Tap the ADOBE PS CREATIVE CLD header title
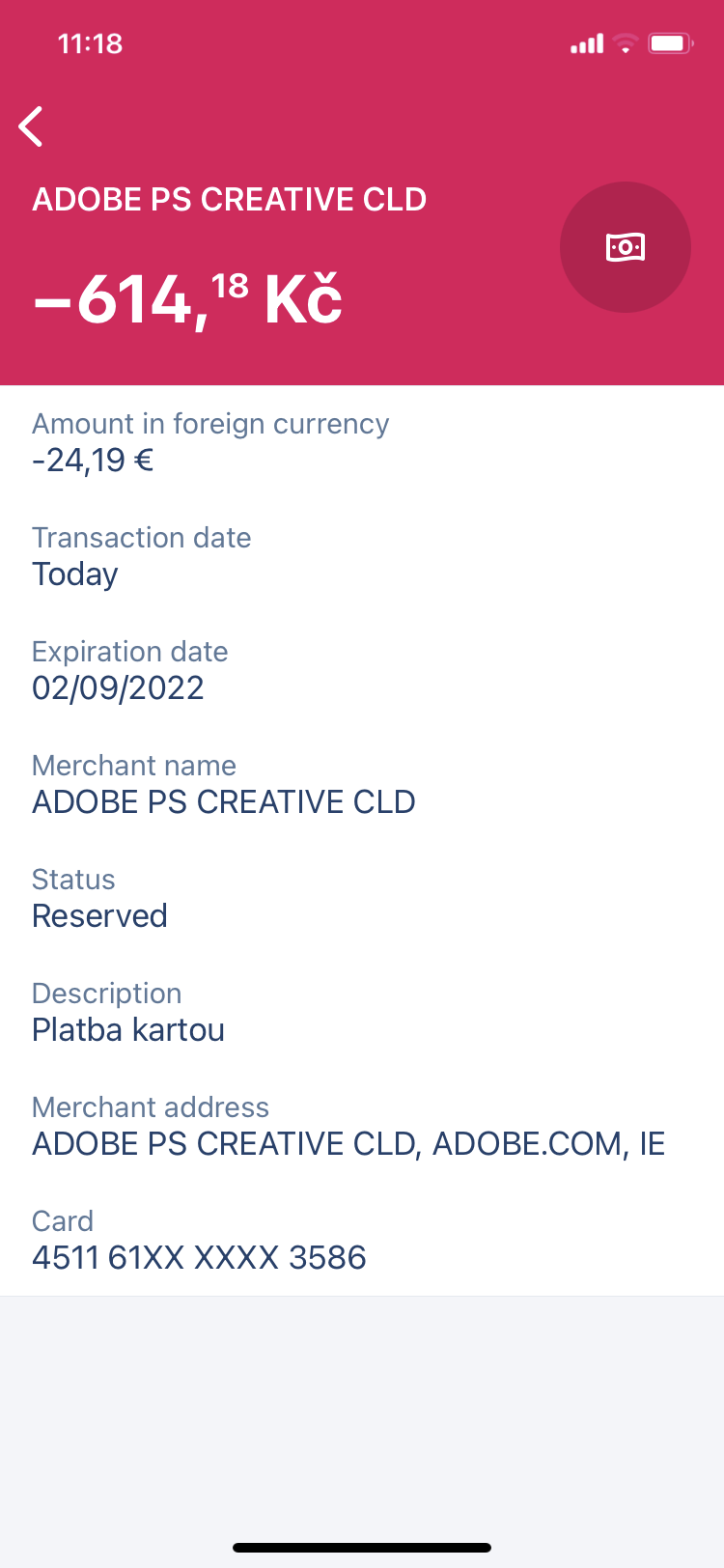Image resolution: width=724 pixels, height=1568 pixels. pos(230,199)
